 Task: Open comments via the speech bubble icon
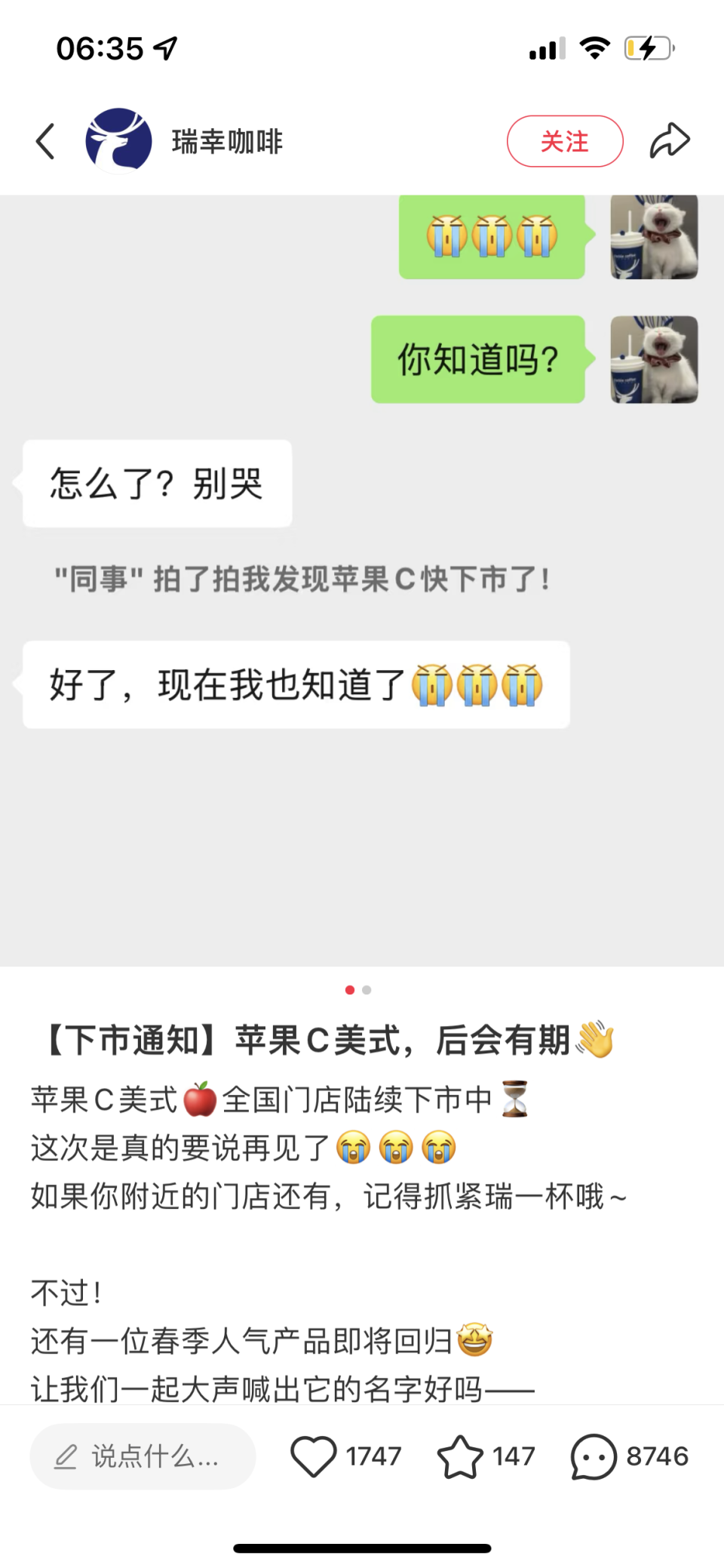[595, 1456]
